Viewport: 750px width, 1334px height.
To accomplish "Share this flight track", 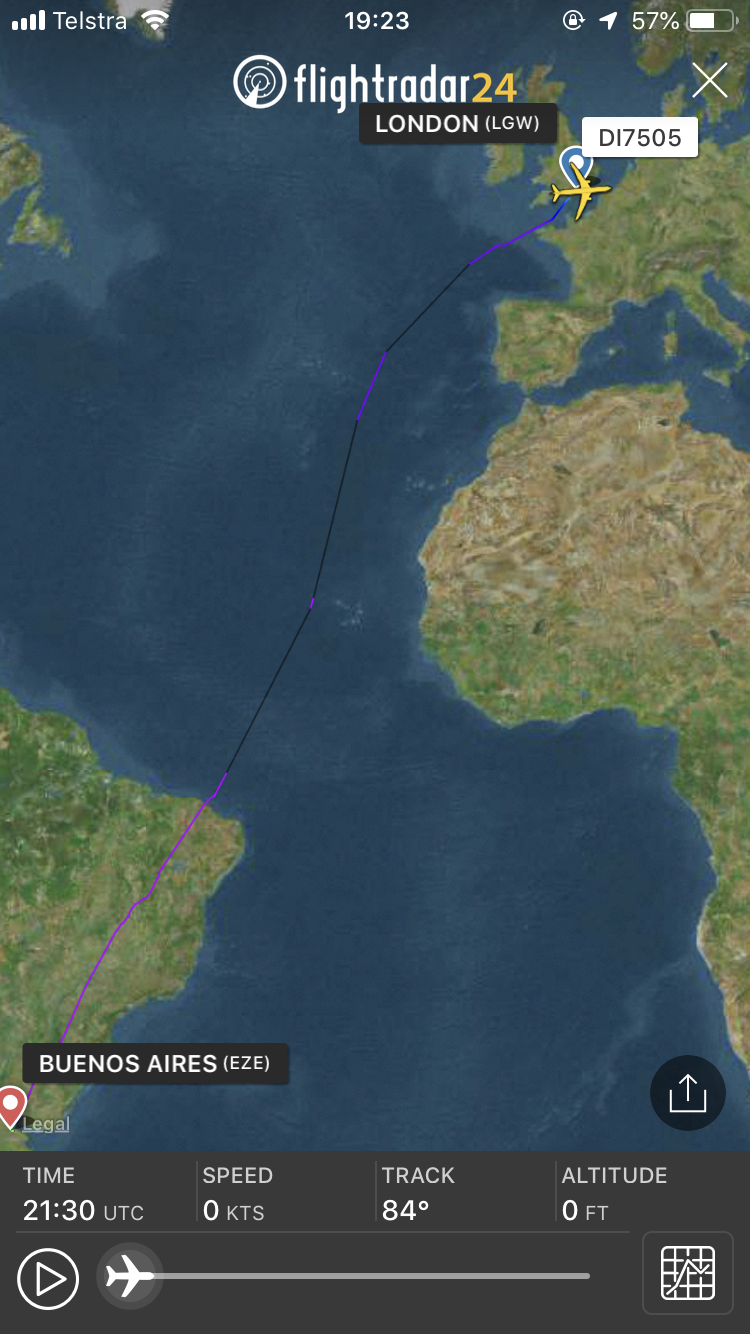I will pyautogui.click(x=687, y=1094).
